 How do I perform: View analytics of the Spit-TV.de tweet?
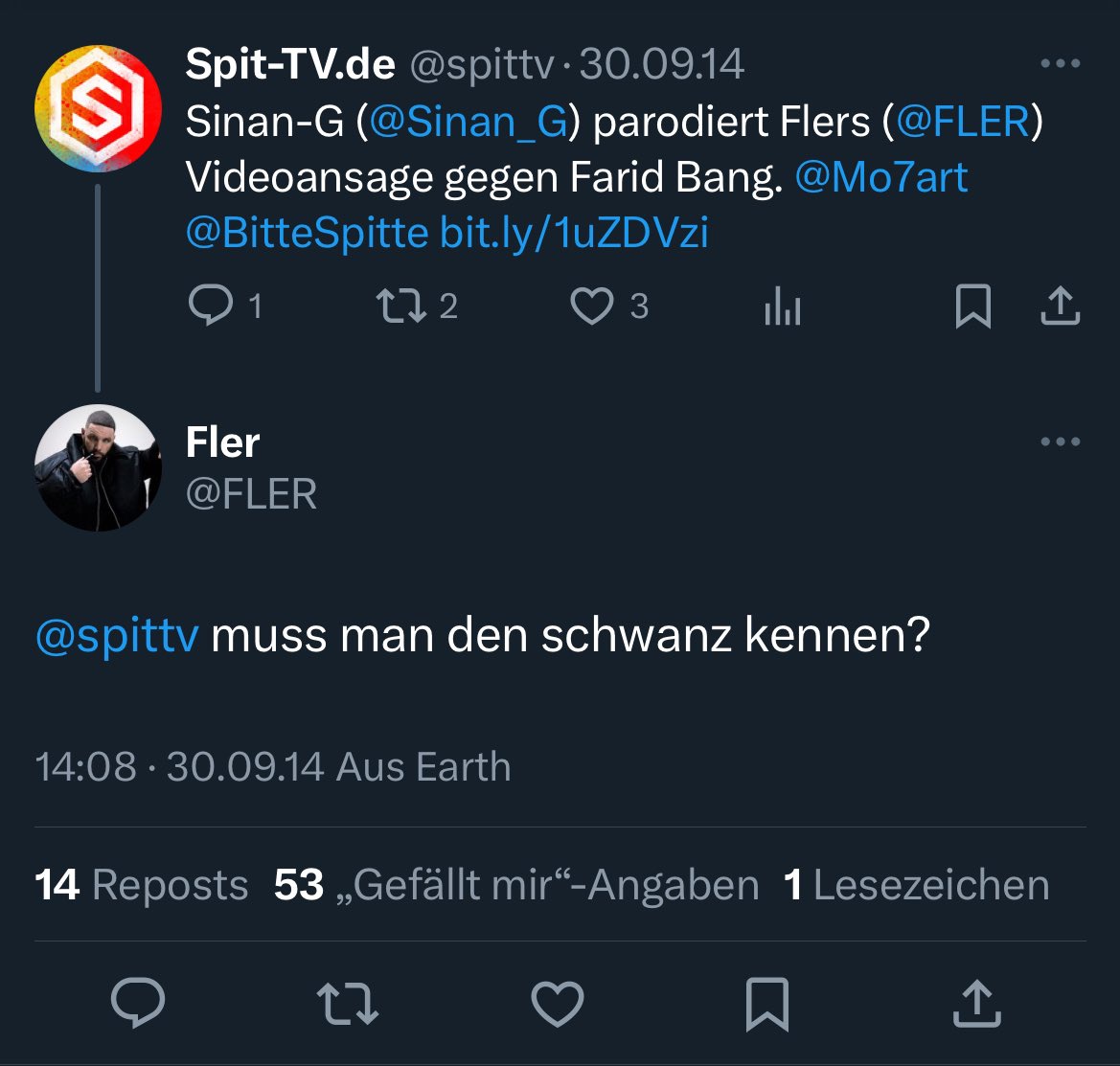click(x=782, y=307)
